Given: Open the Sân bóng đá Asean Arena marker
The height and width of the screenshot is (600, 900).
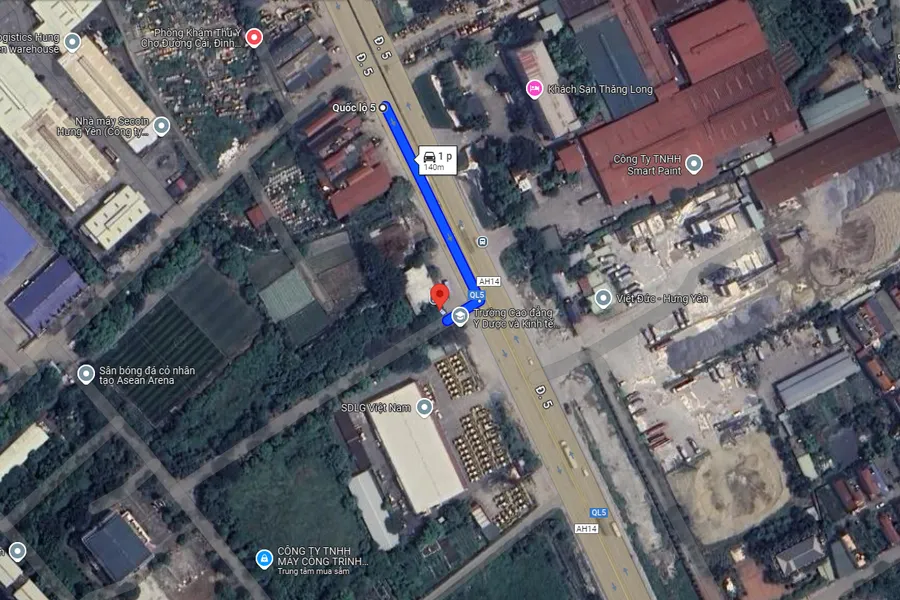Looking at the screenshot, I should click(x=86, y=373).
